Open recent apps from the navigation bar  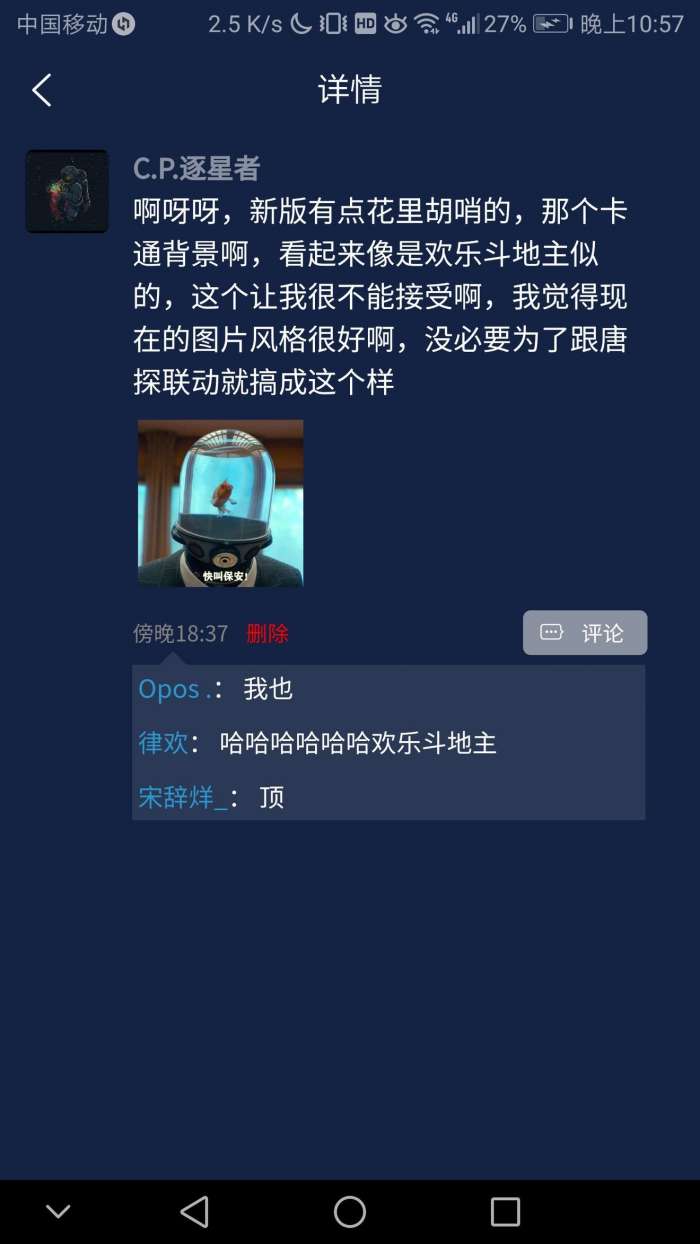coord(505,1212)
